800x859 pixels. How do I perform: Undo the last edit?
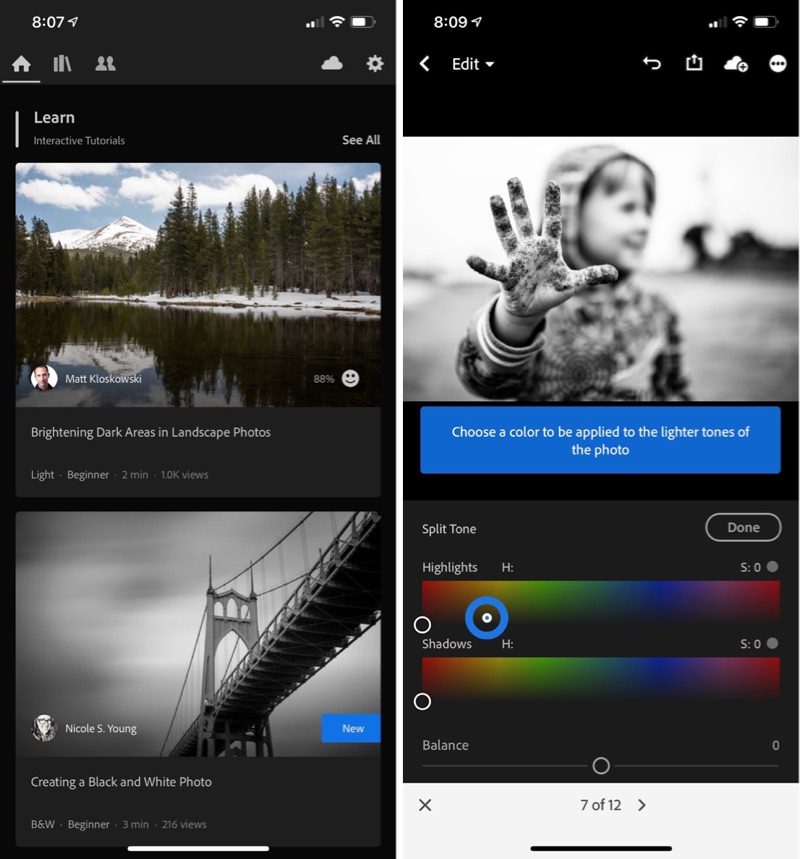click(x=652, y=64)
